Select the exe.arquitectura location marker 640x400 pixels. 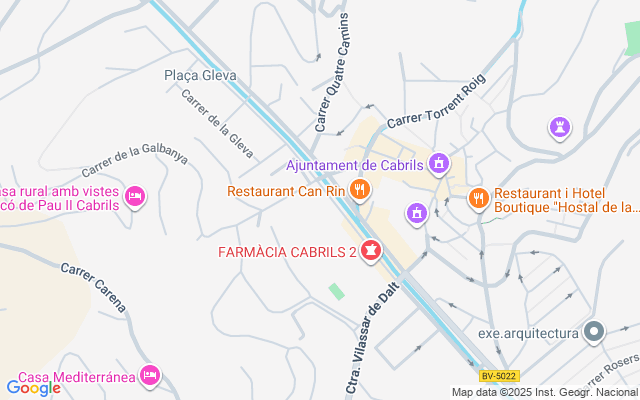[x=595, y=331]
